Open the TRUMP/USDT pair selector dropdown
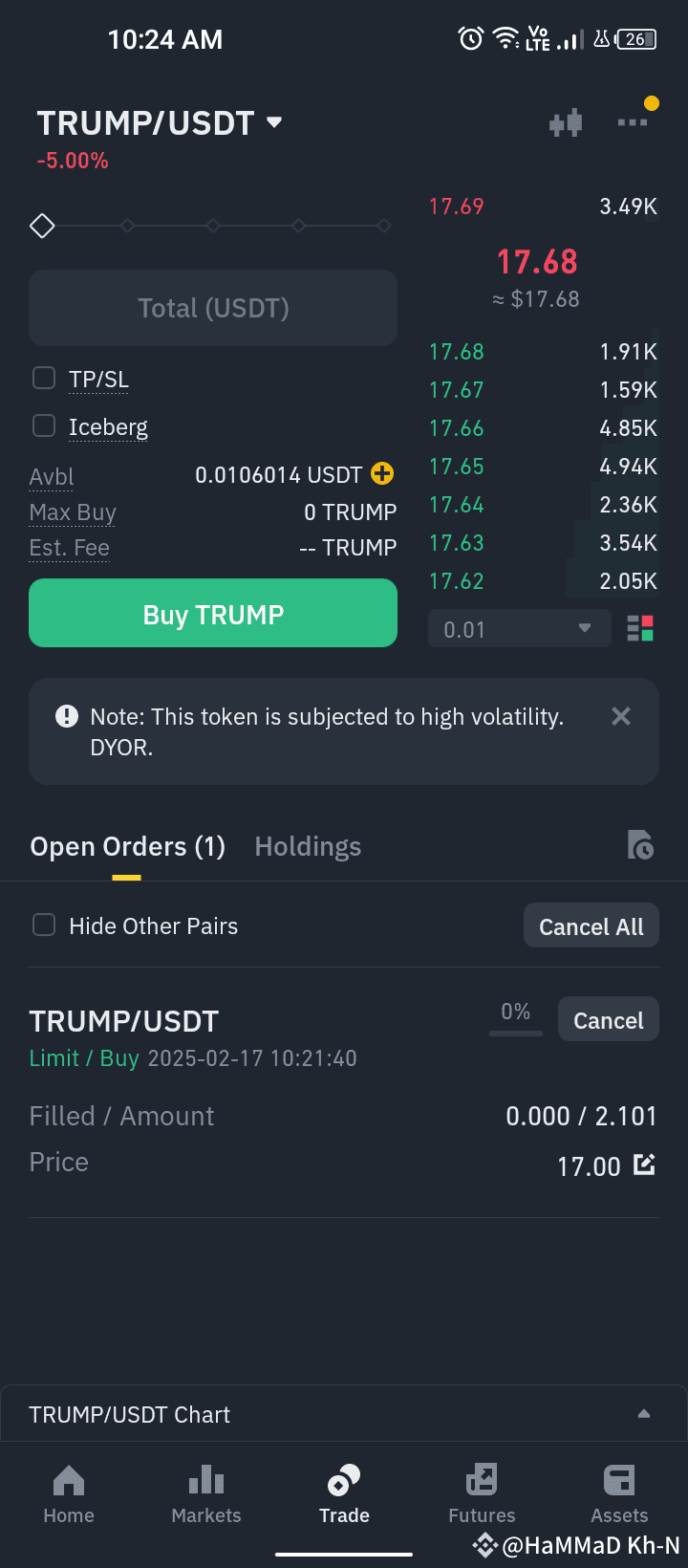 [159, 122]
